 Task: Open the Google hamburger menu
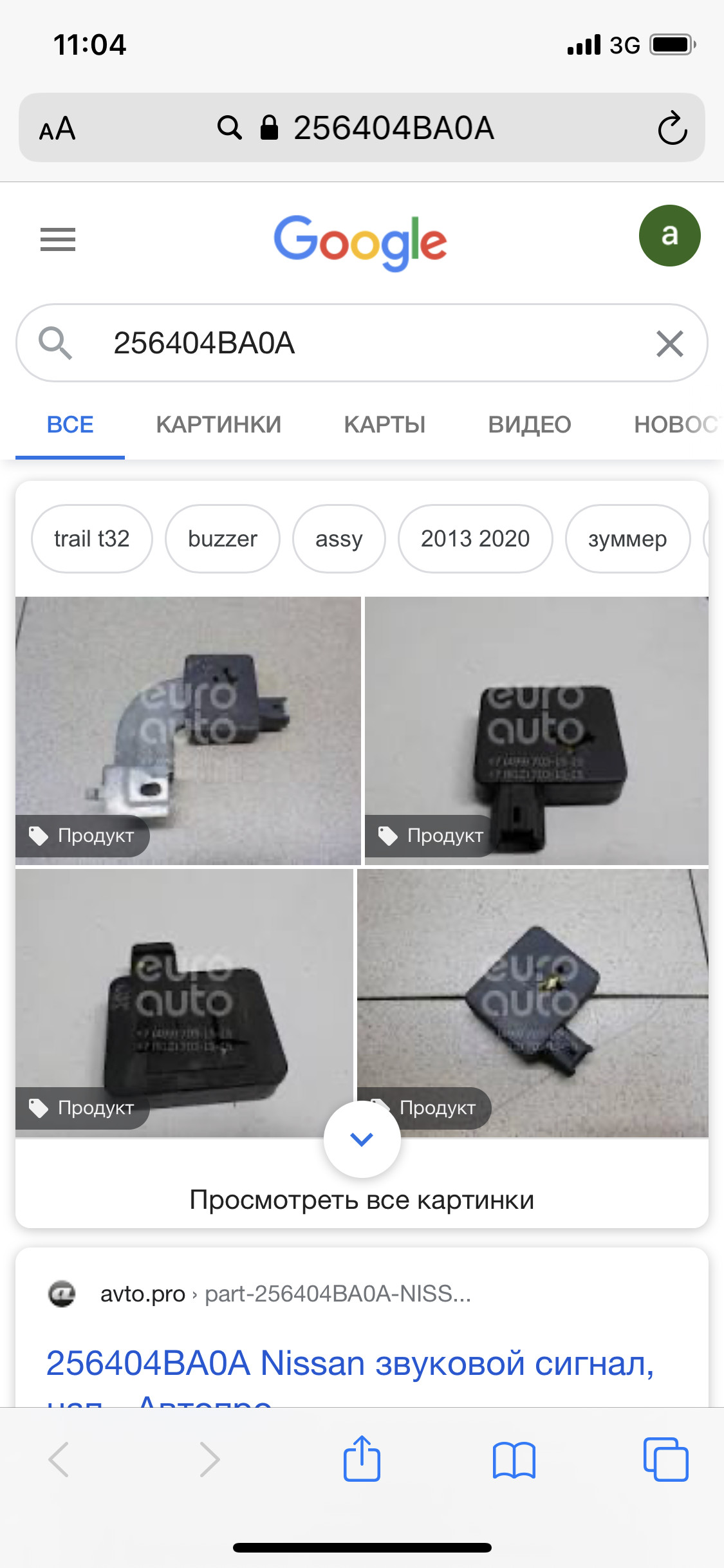point(58,239)
